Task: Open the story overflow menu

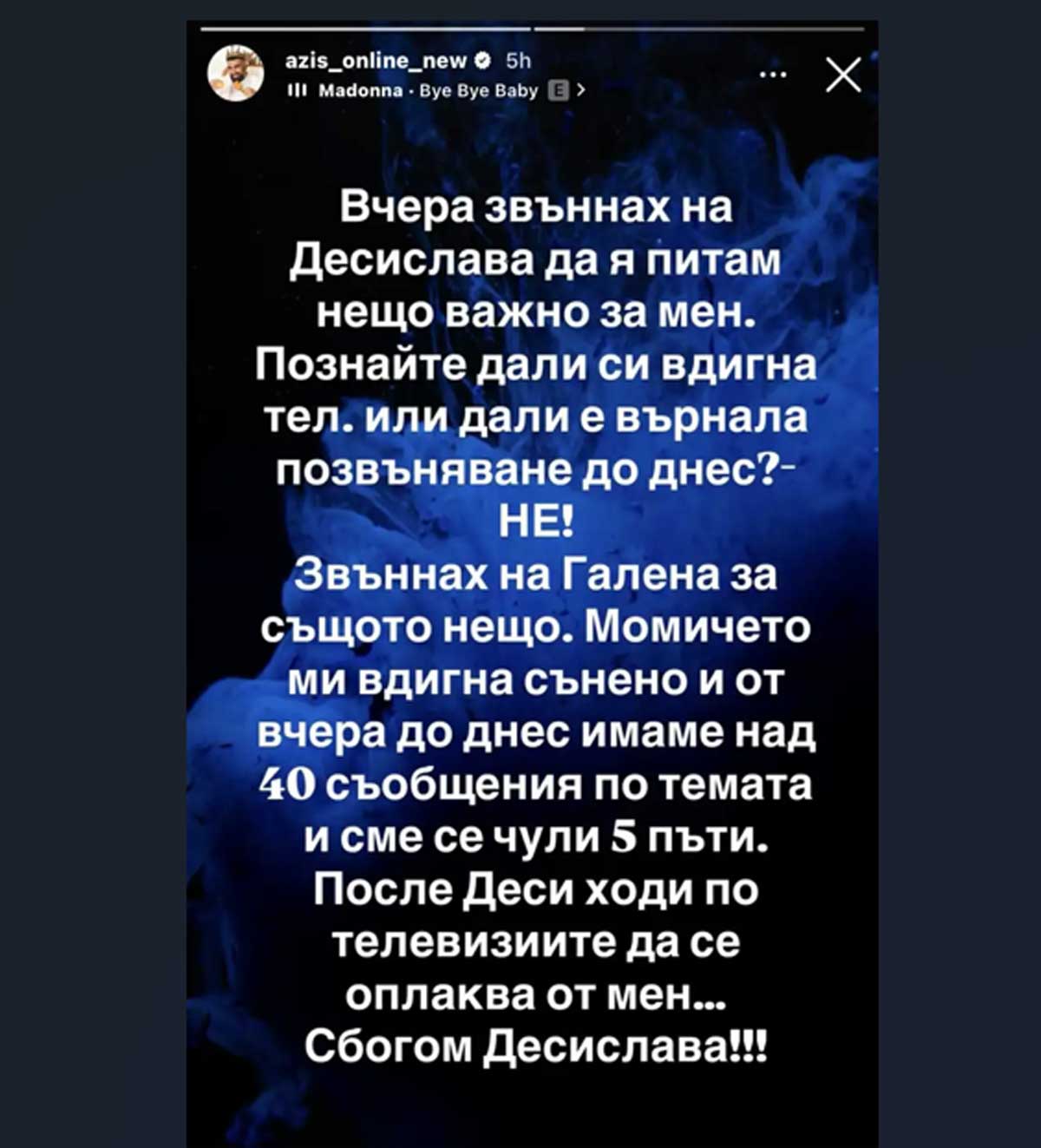Action: tap(773, 74)
